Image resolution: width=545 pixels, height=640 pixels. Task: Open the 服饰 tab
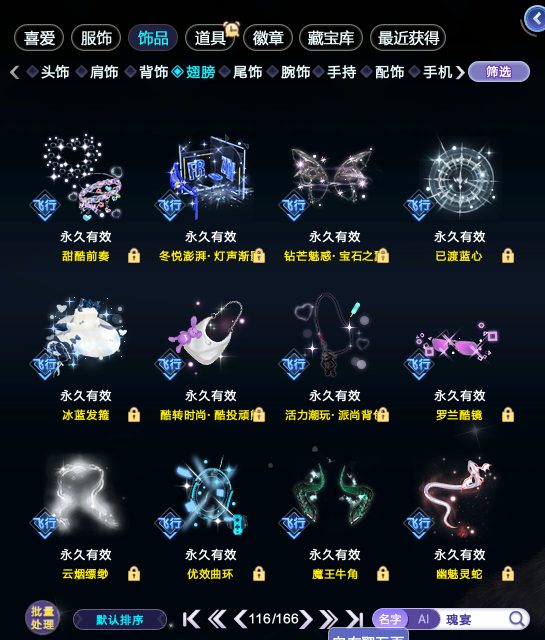point(96,38)
